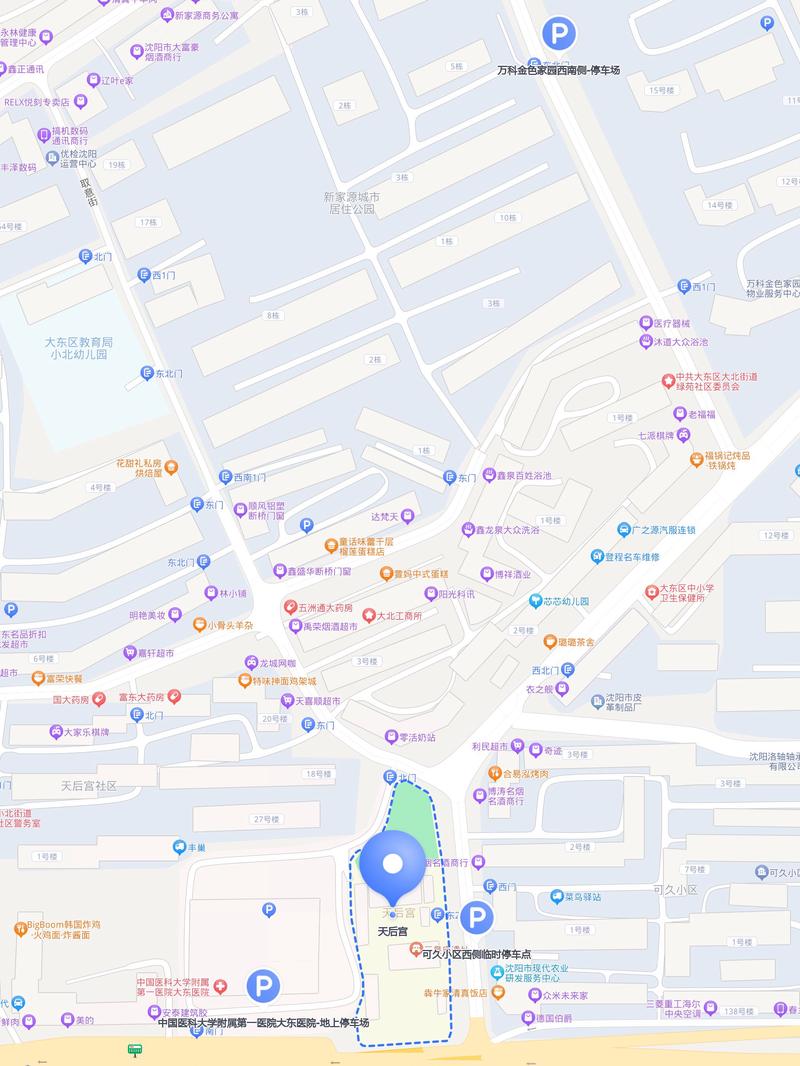The width and height of the screenshot is (800, 1066).
Task: Tap the 零活奶站 shop marker
Action: click(x=391, y=737)
